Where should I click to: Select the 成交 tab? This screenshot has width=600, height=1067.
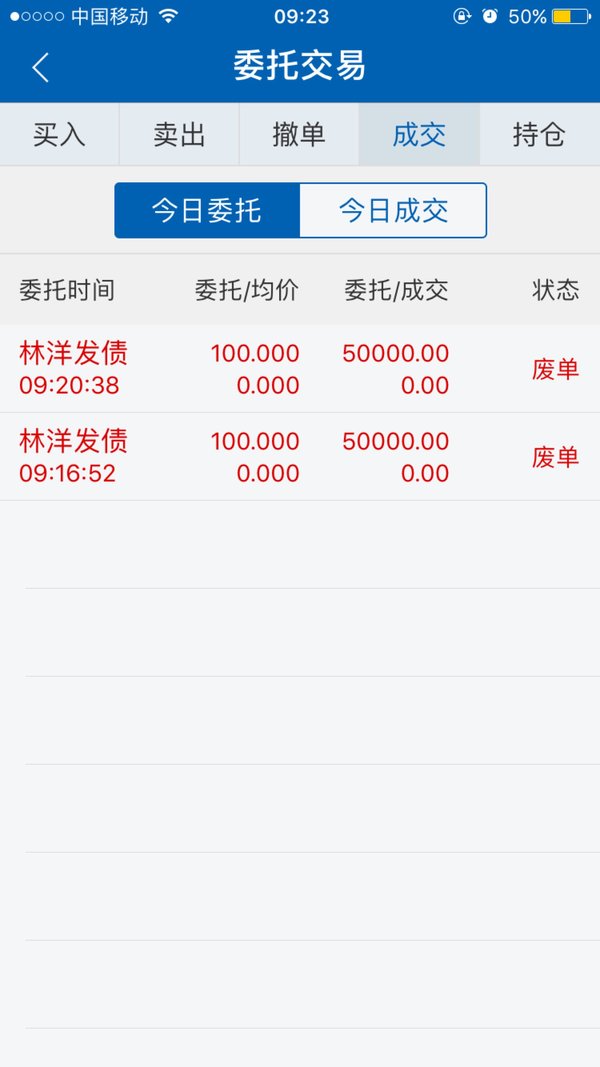419,135
